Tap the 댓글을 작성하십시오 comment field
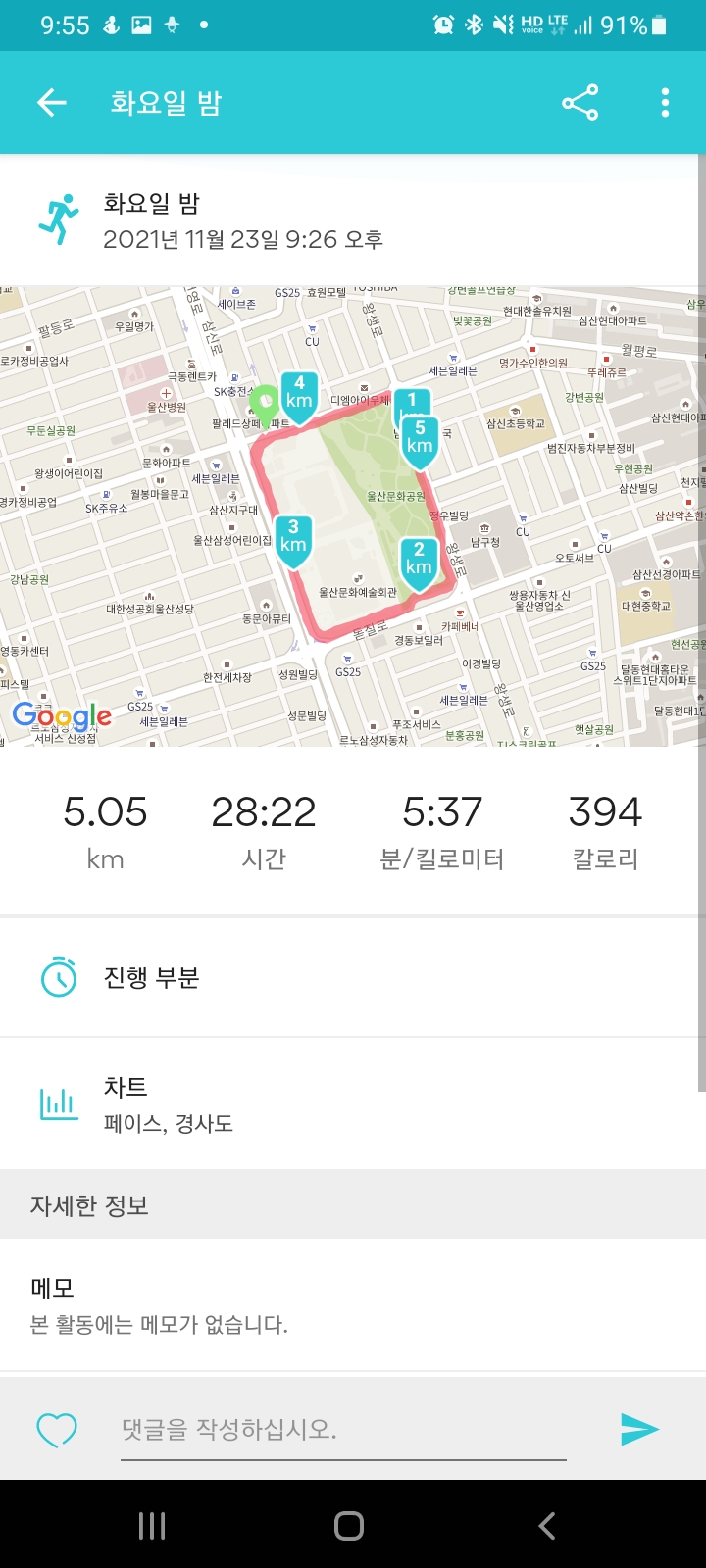 pos(343,1430)
